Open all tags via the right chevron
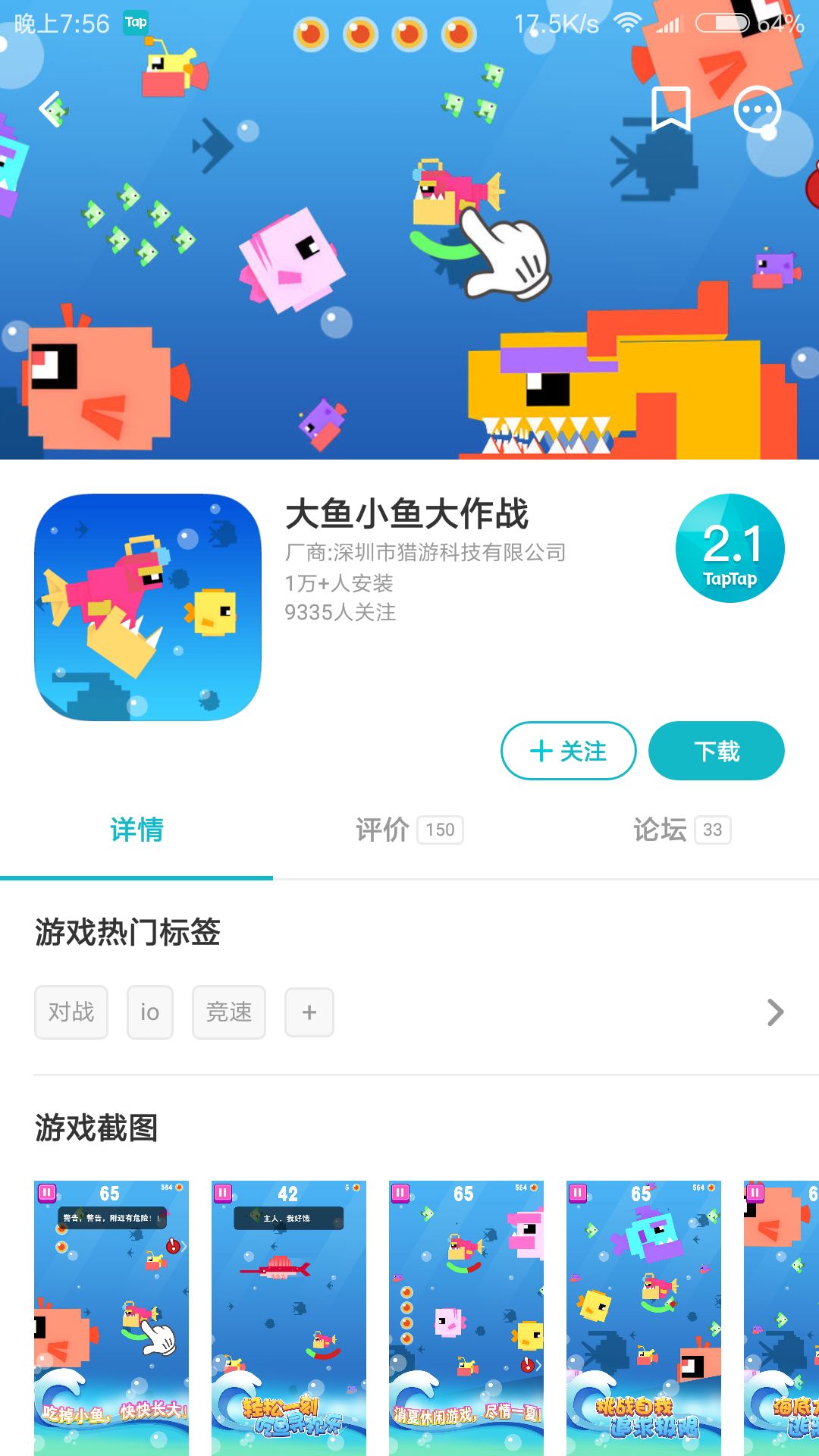The image size is (819, 1456). (775, 1012)
